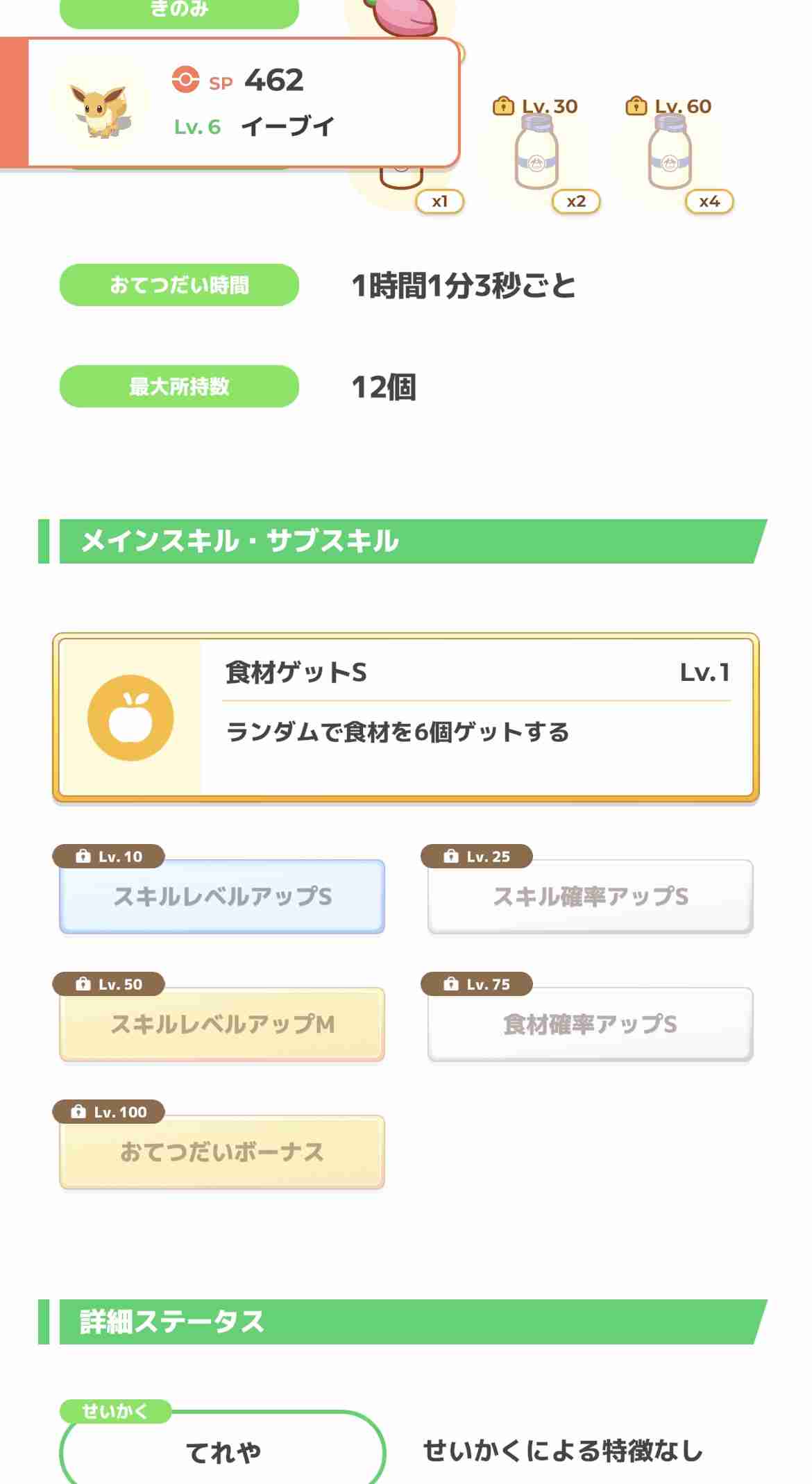Image resolution: width=812 pixels, height=1484 pixels.
Task: View the 食材確率アップS sub skill
Action: point(591,1024)
